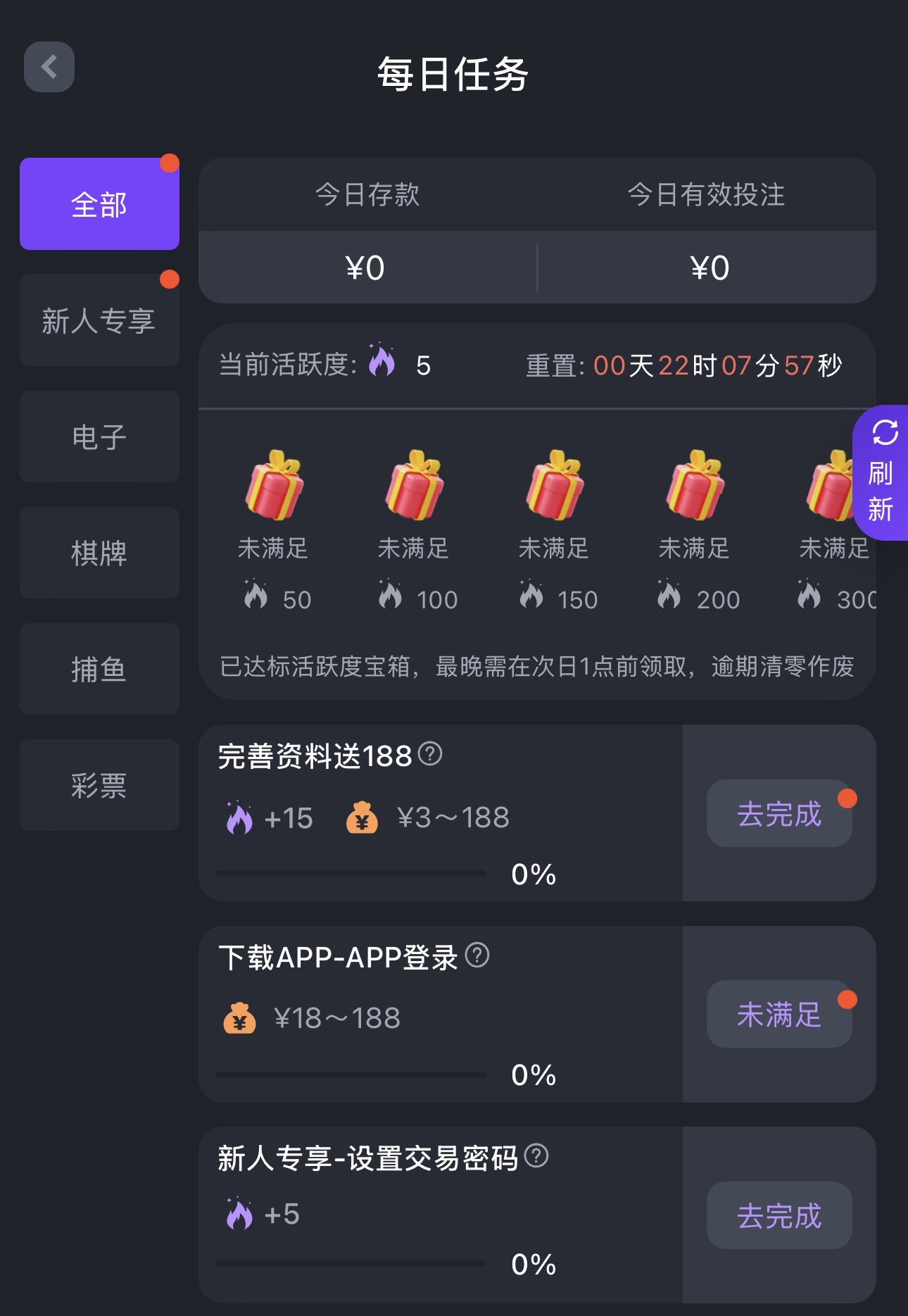Go back using the top-left arrow
The height and width of the screenshot is (1316, 908).
(49, 67)
